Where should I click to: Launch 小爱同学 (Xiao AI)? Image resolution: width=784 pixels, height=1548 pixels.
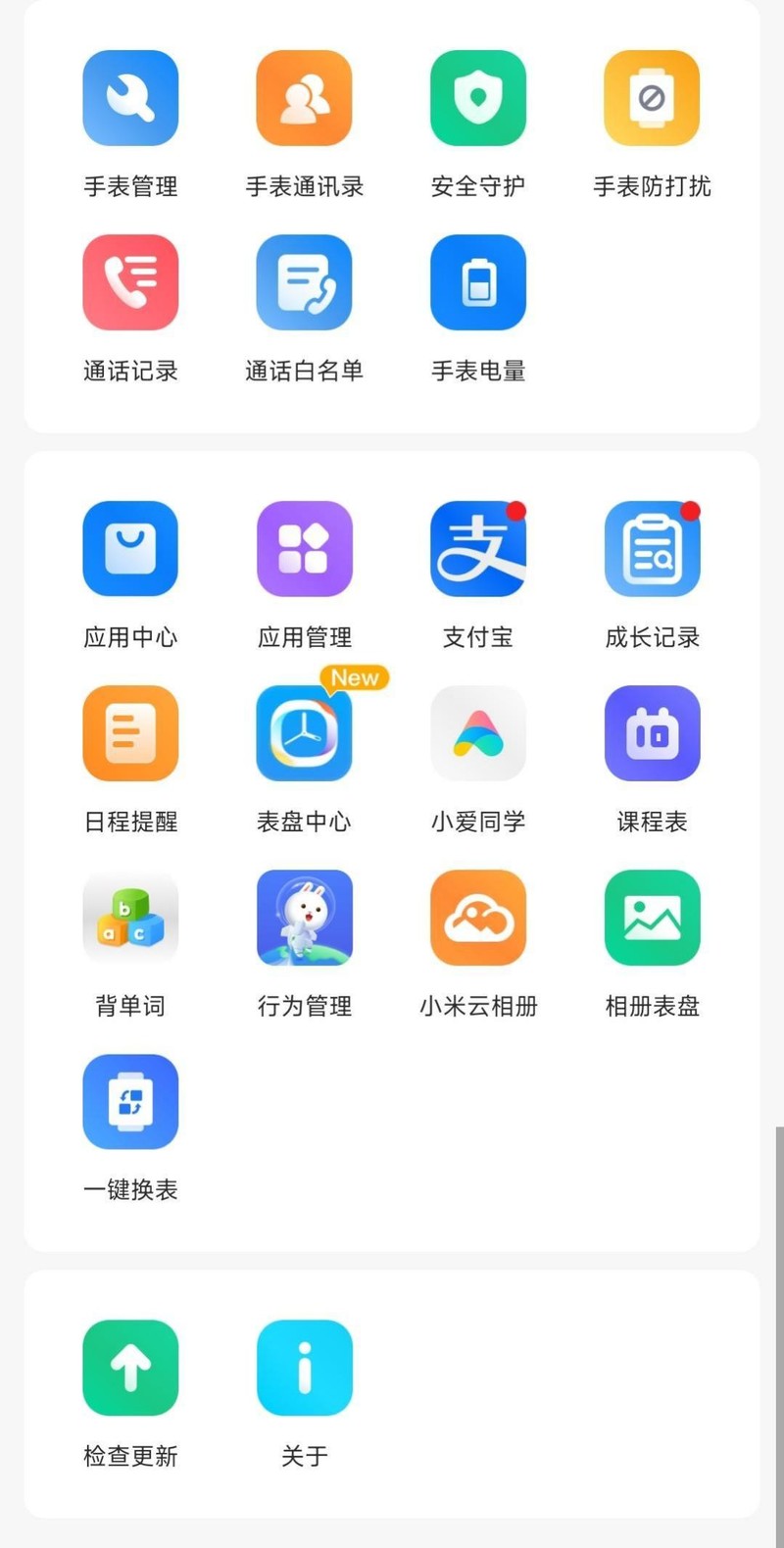[478, 733]
